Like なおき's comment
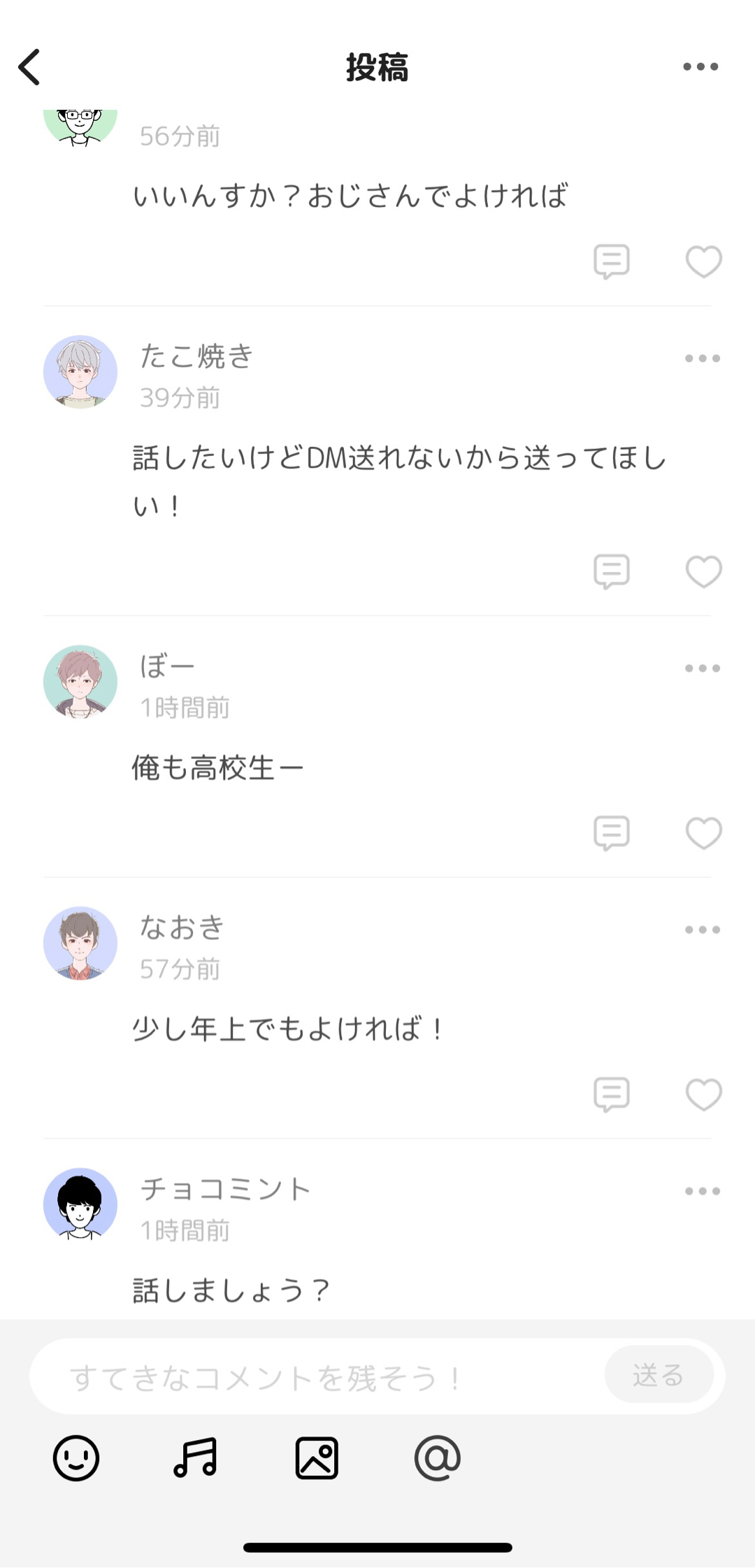Viewport: 755px width, 1568px height. (x=703, y=1095)
